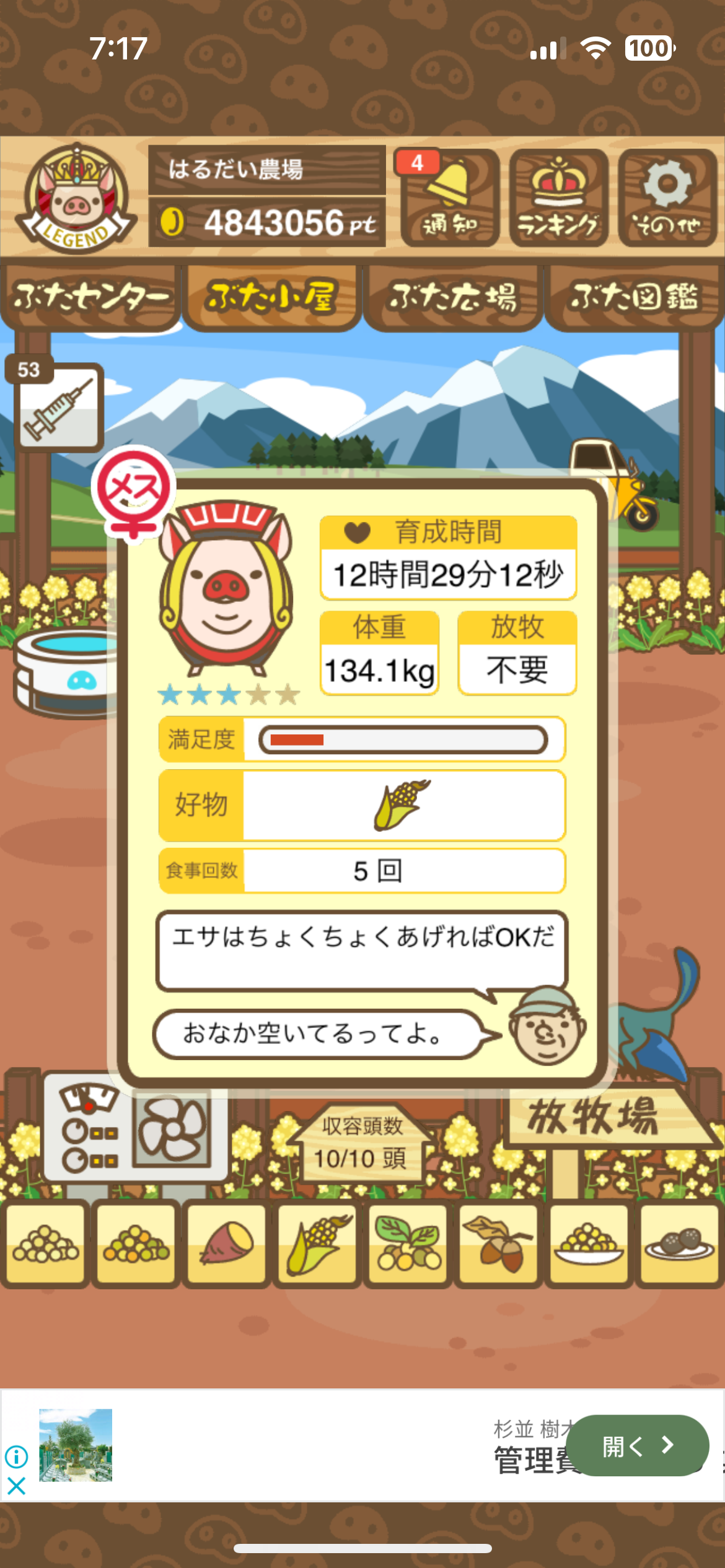Viewport: 725px width, 1568px height.
Task: Switch to the ぶた広場 tab
Action: [453, 297]
